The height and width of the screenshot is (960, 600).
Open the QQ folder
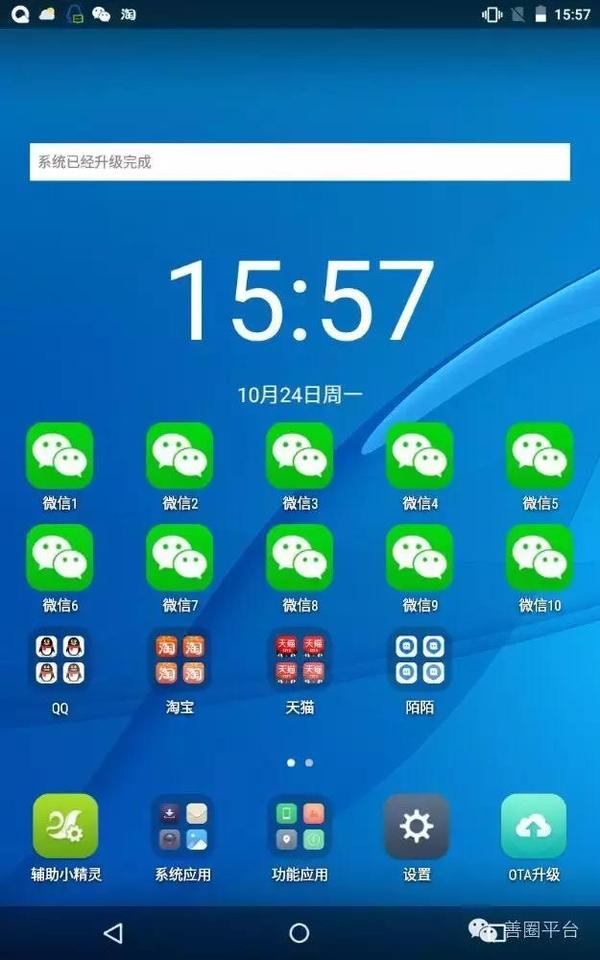[60, 659]
